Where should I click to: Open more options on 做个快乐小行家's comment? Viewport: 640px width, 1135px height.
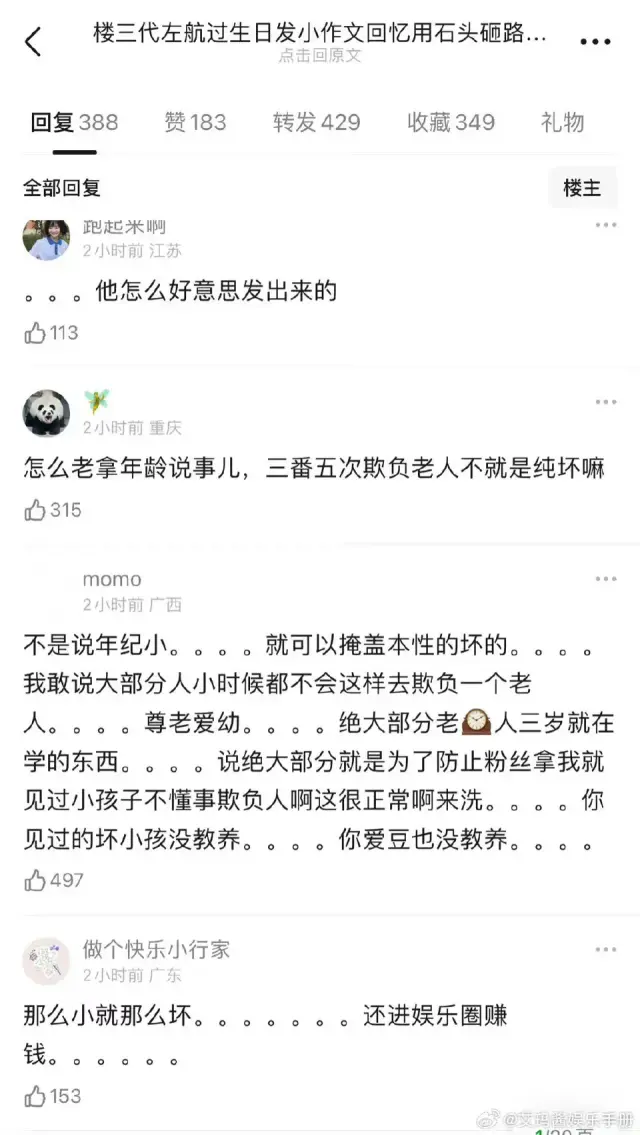click(x=606, y=949)
